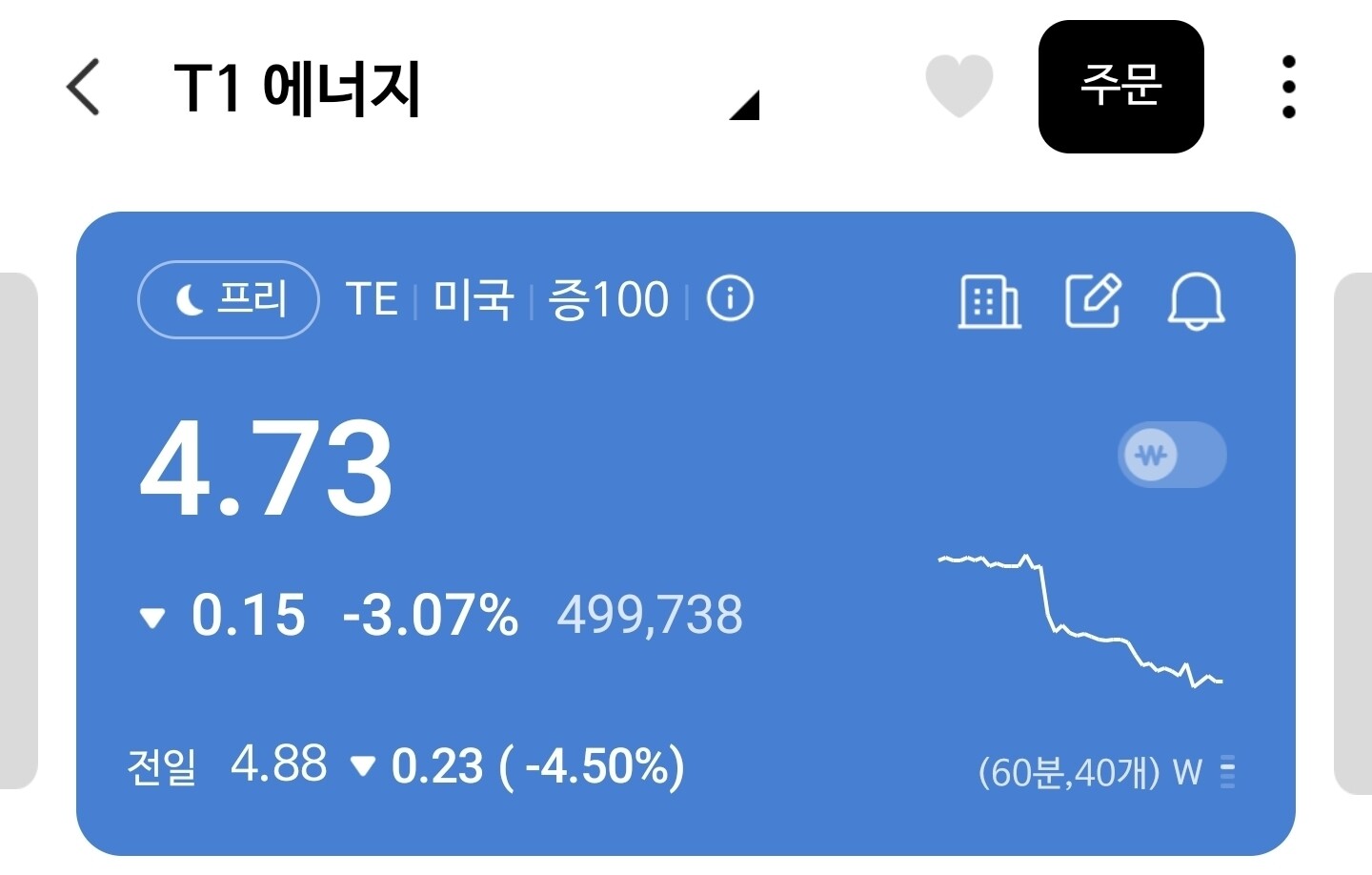Open company information building icon
This screenshot has width=1372, height=875.
click(x=989, y=301)
